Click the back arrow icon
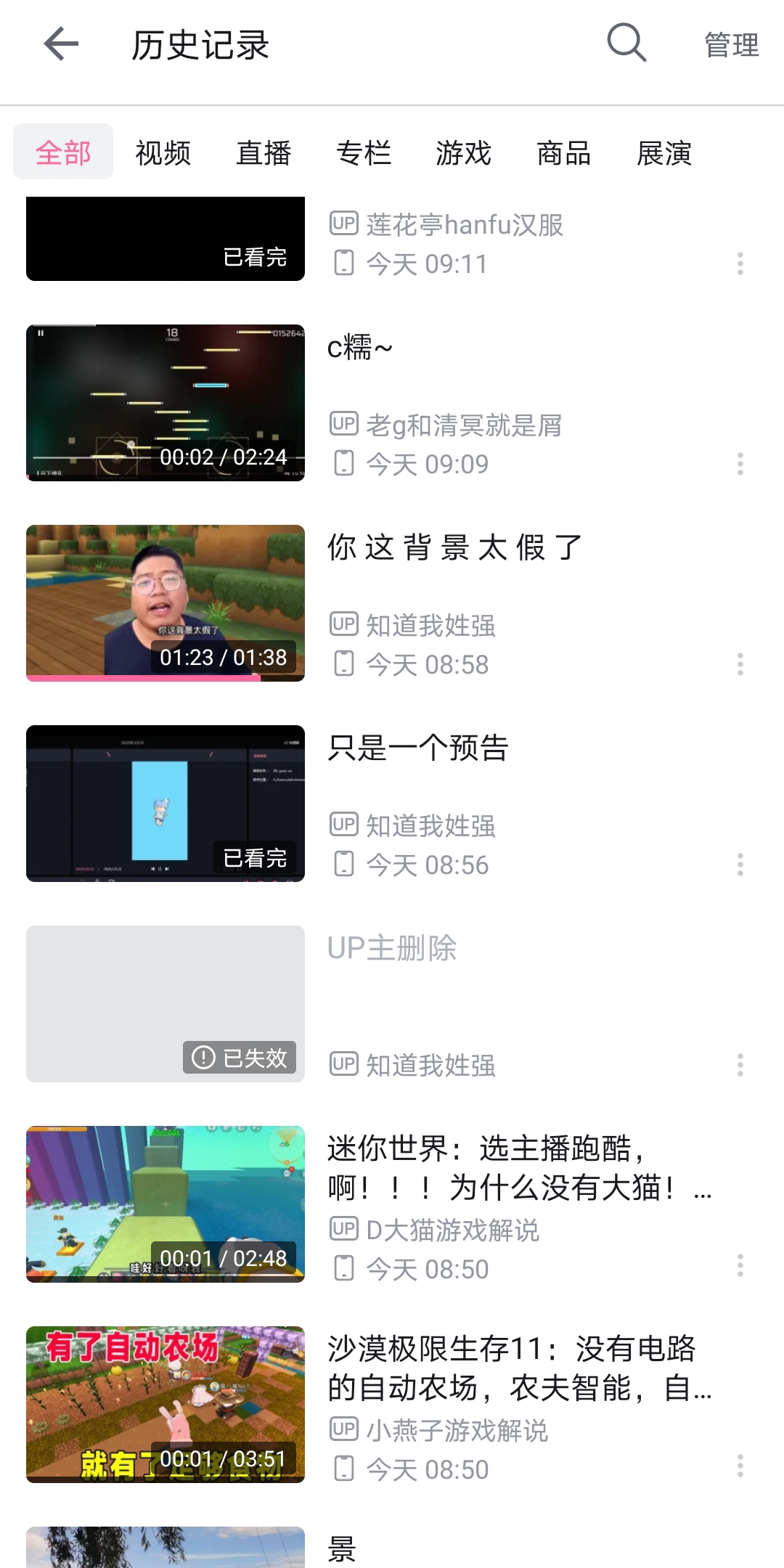Image resolution: width=784 pixels, height=1568 pixels. pos(60,44)
